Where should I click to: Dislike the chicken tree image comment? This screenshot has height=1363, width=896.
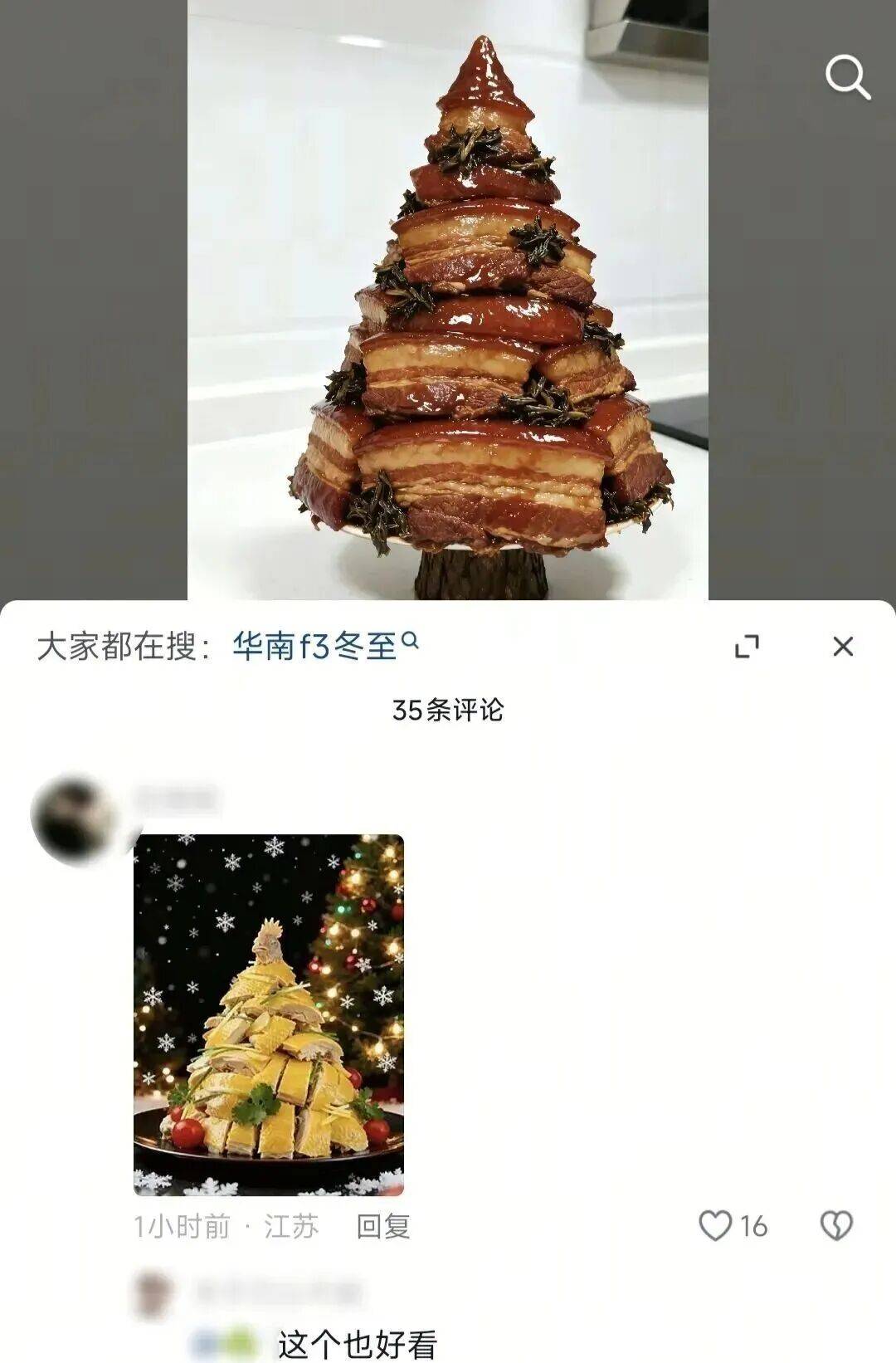click(836, 1226)
